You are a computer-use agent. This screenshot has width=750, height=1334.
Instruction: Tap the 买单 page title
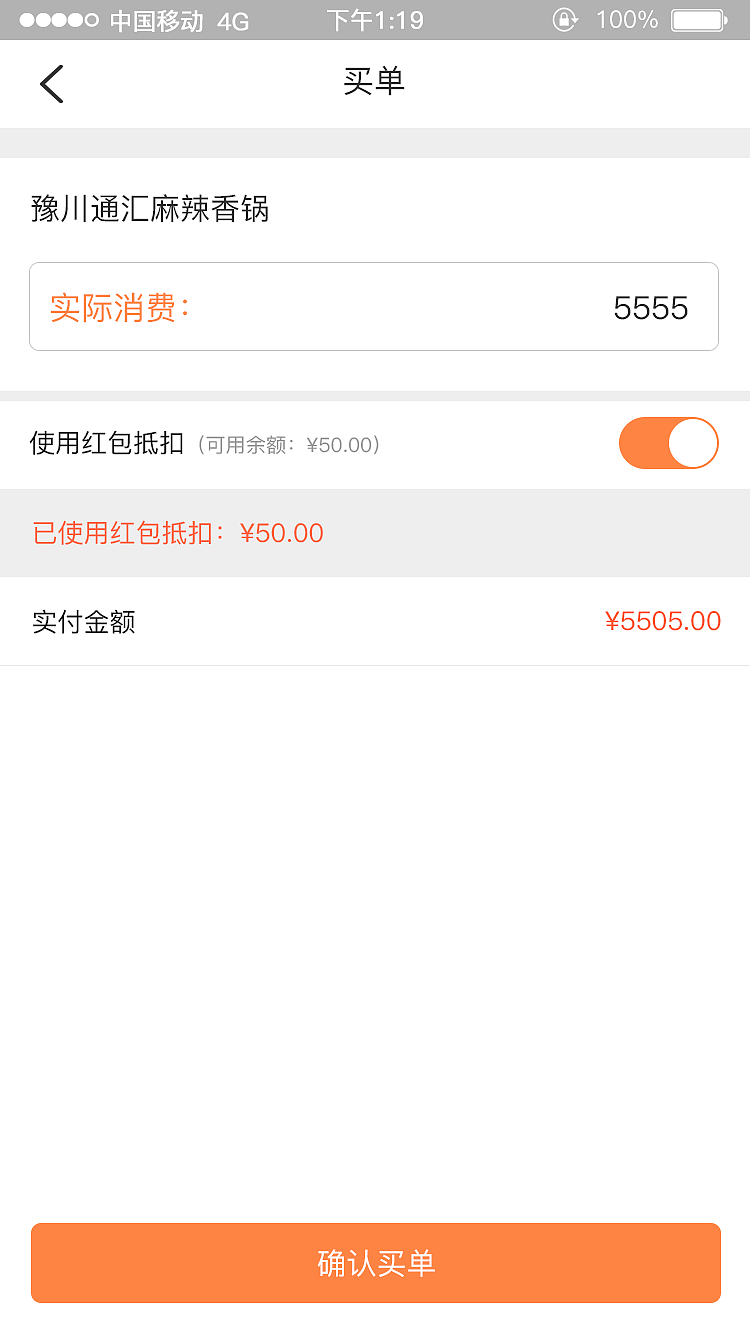(375, 83)
